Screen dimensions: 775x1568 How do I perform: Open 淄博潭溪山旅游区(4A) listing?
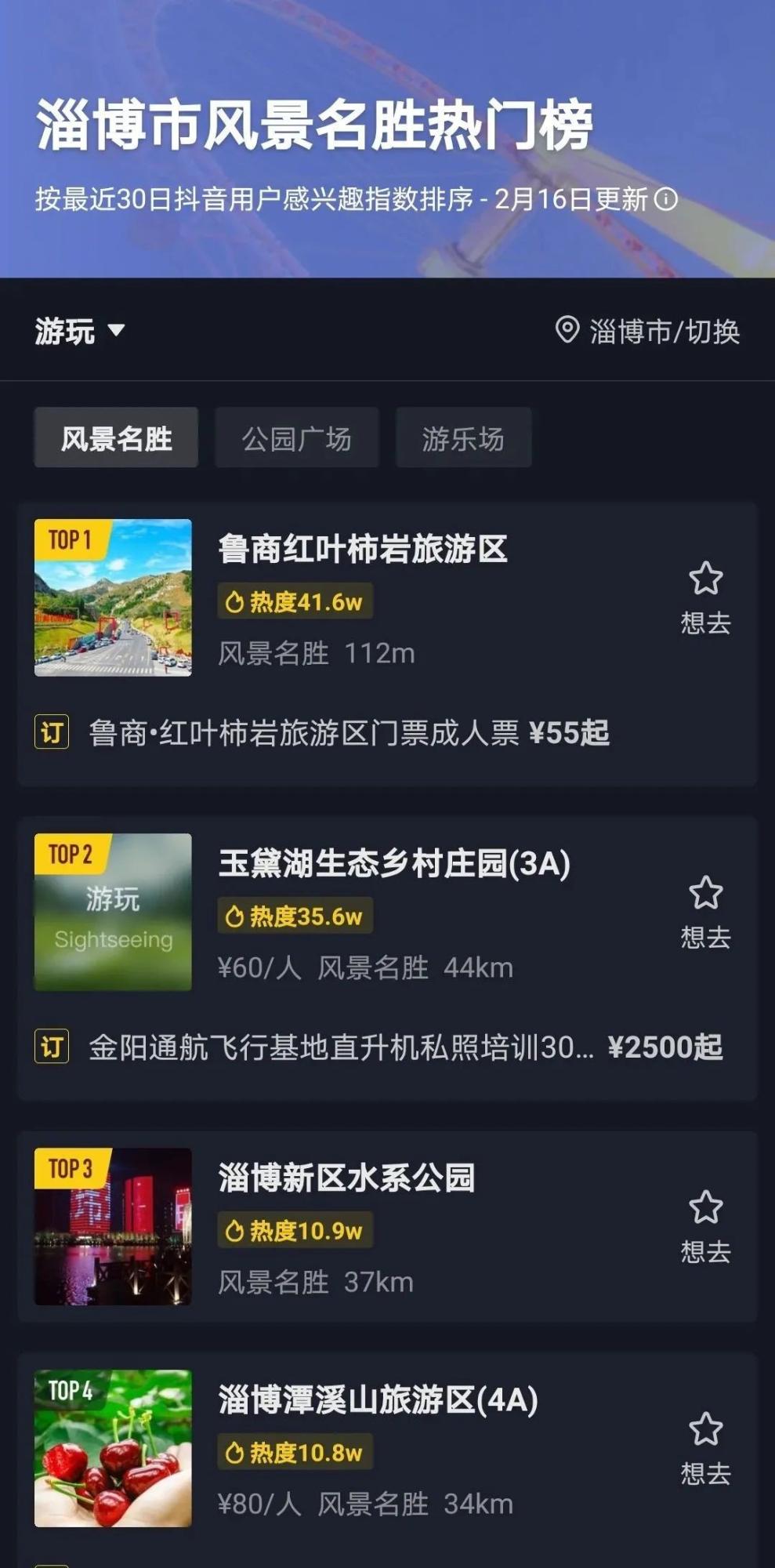(x=378, y=1399)
